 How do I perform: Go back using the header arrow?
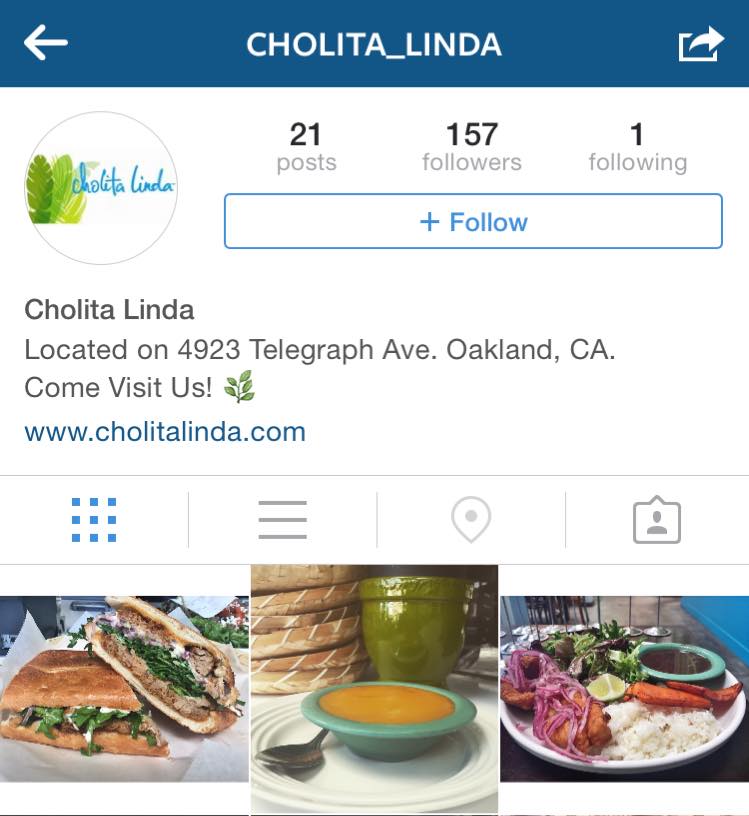[46, 43]
